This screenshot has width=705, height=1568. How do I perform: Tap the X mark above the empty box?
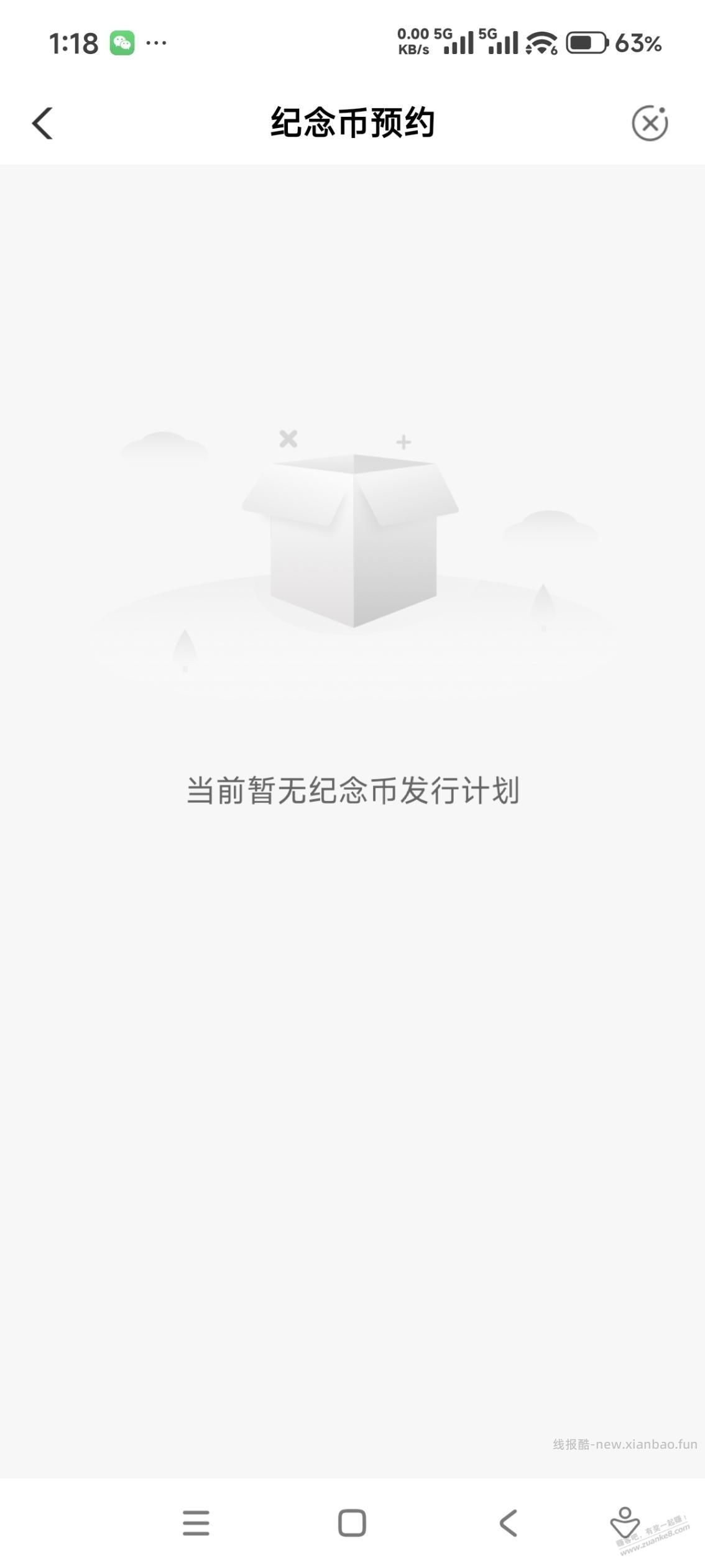288,439
